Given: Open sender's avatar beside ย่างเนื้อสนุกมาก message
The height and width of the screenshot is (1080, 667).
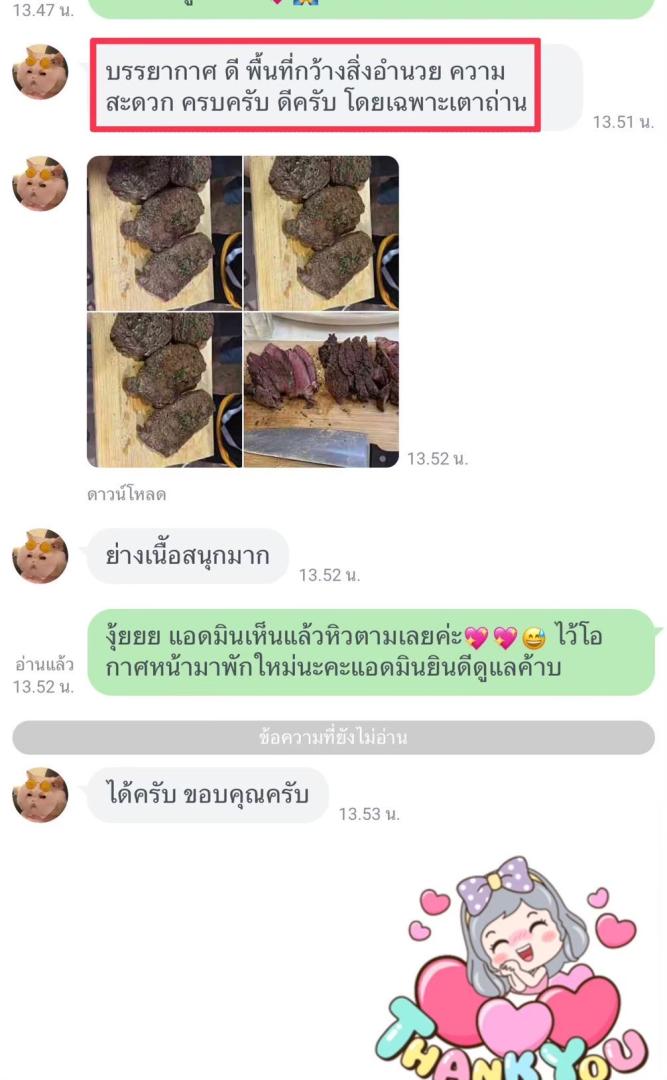Looking at the screenshot, I should [40, 556].
